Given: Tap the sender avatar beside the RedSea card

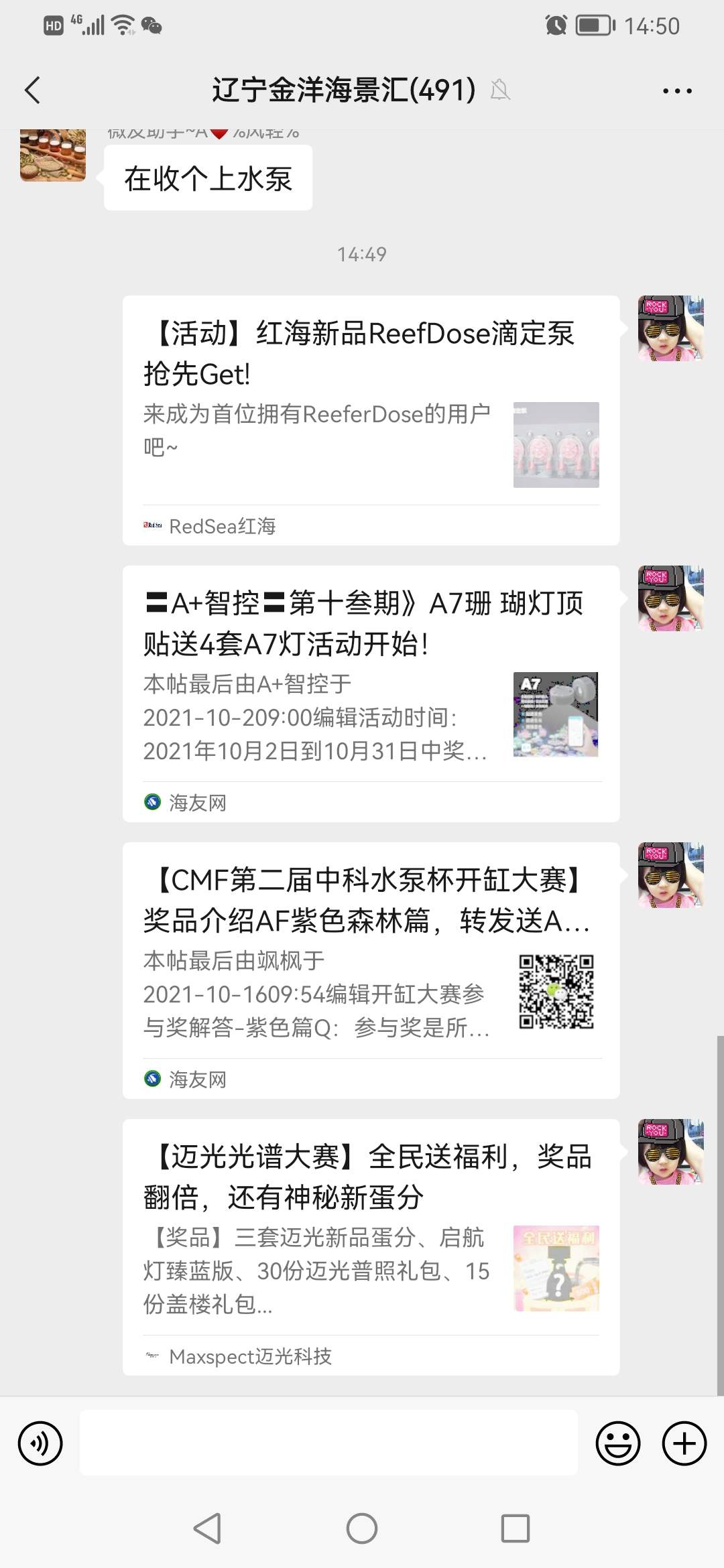Looking at the screenshot, I should [670, 328].
